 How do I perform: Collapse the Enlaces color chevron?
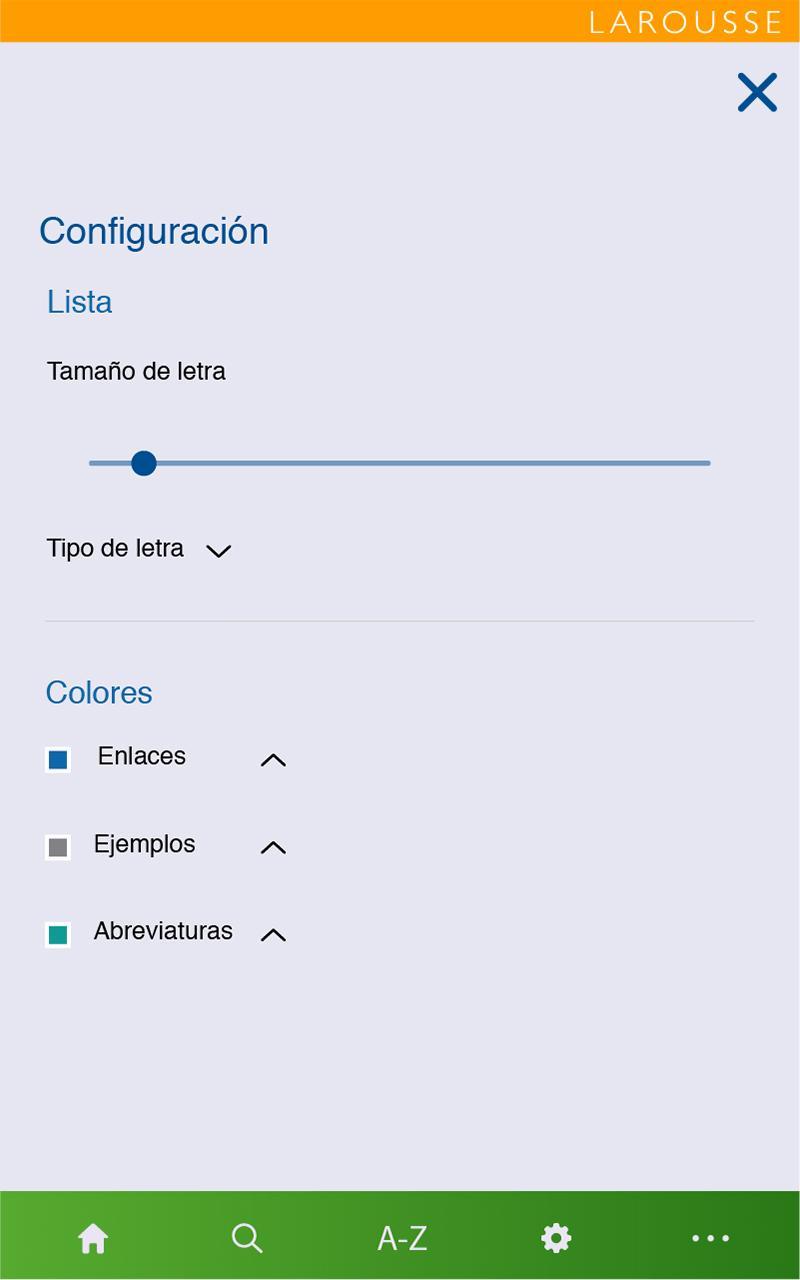pyautogui.click(x=273, y=760)
